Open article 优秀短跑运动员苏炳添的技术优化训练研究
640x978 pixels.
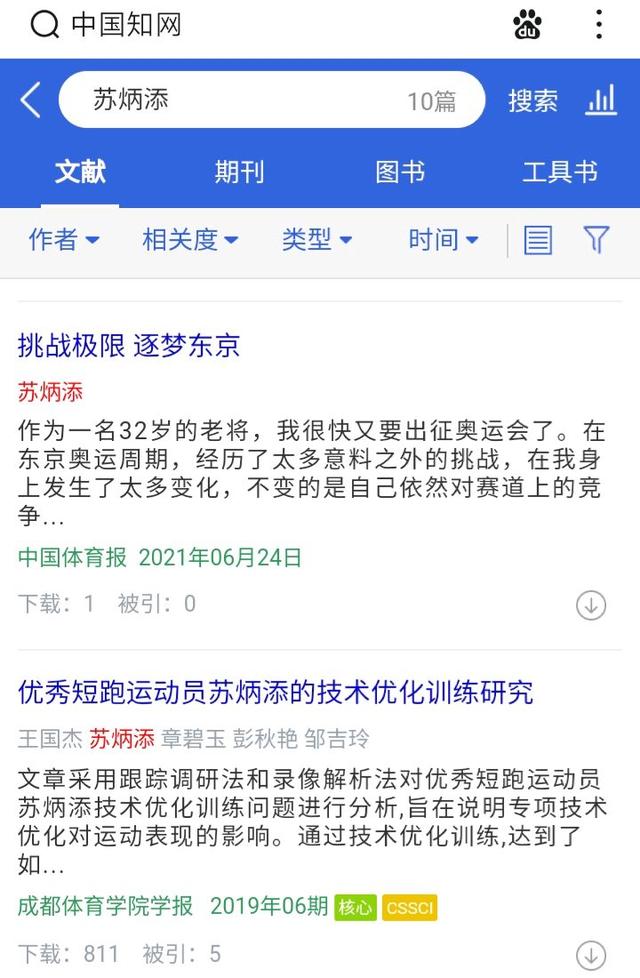click(275, 692)
